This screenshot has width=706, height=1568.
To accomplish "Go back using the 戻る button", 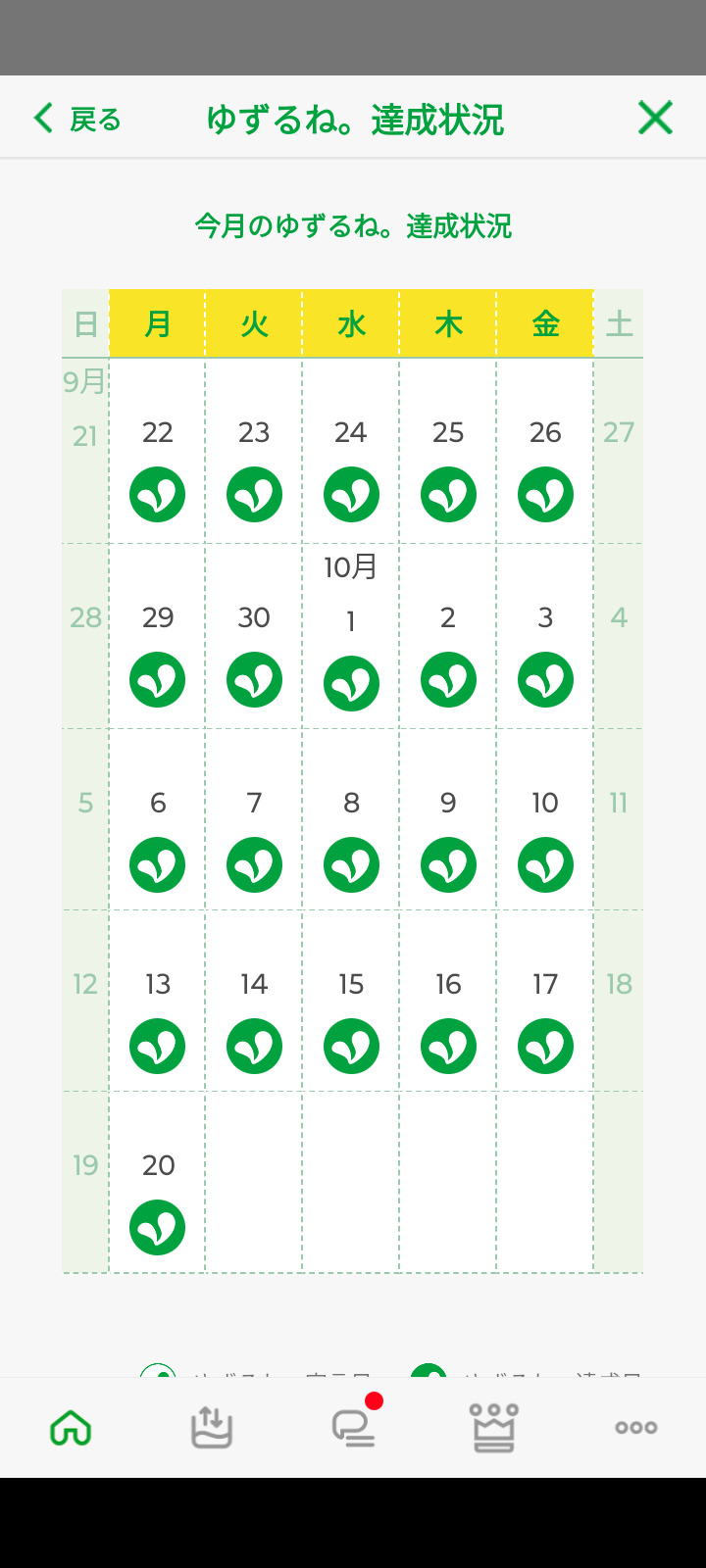I will pos(76,120).
